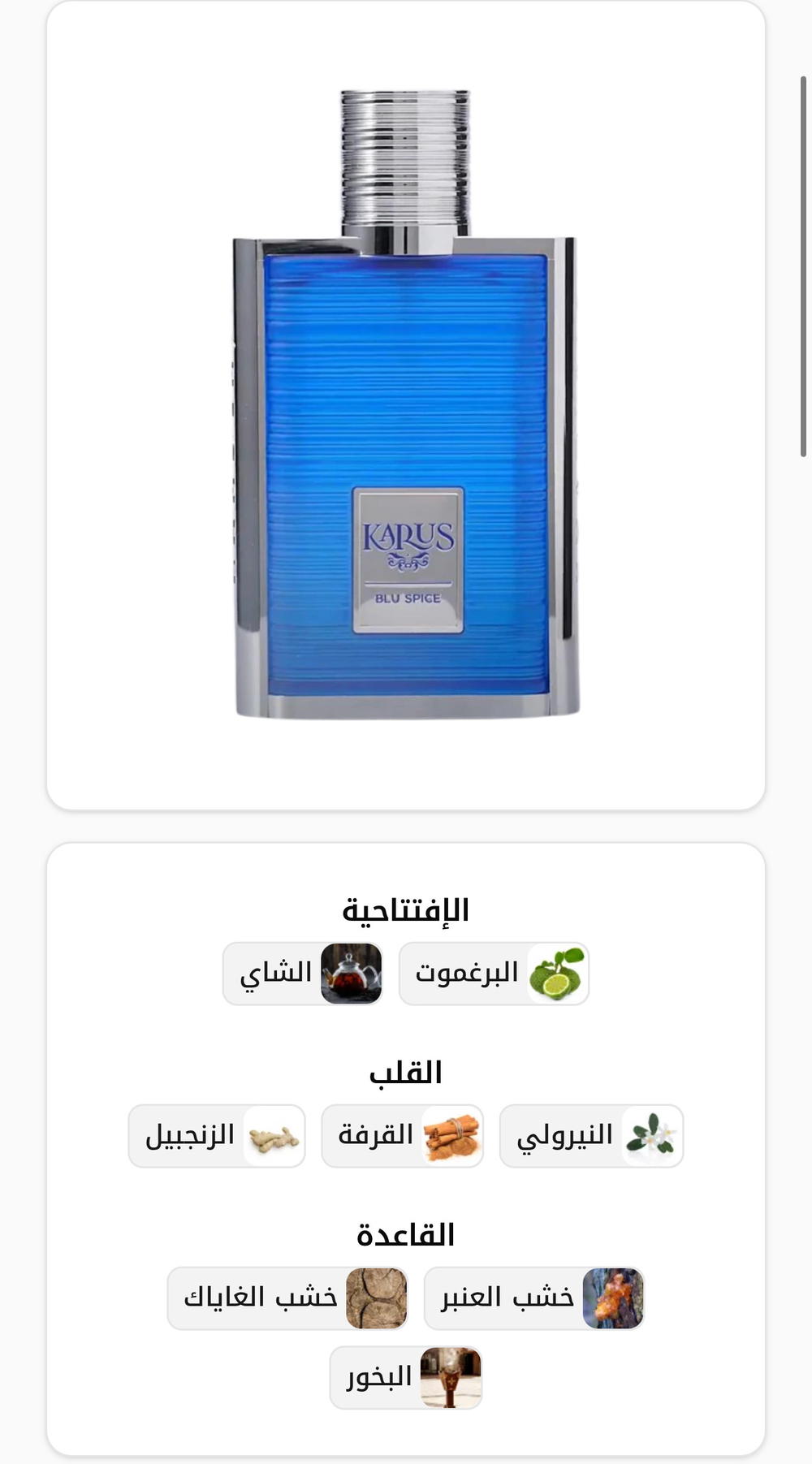Tap the الشاي note chip
The image size is (812, 1464).
click(303, 974)
